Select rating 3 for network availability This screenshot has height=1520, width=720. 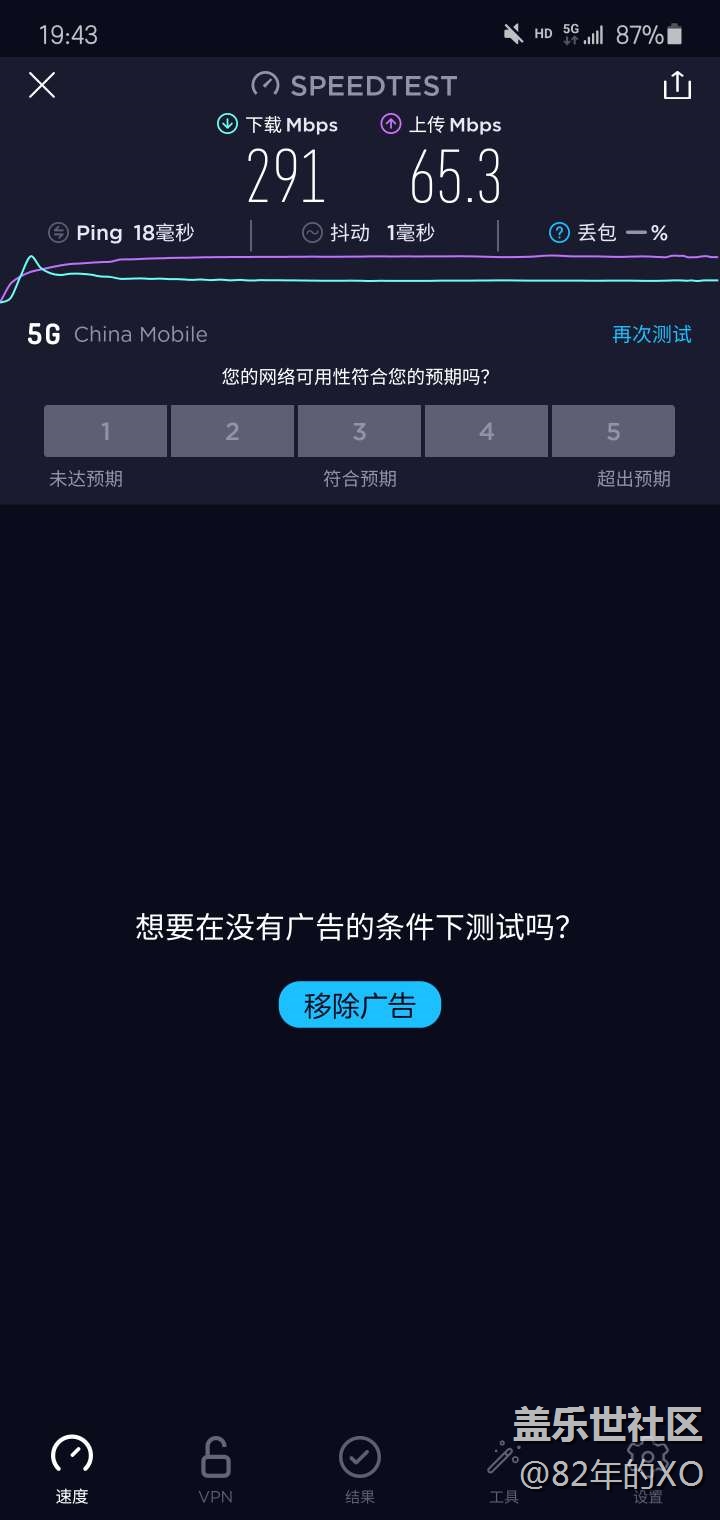tap(359, 431)
